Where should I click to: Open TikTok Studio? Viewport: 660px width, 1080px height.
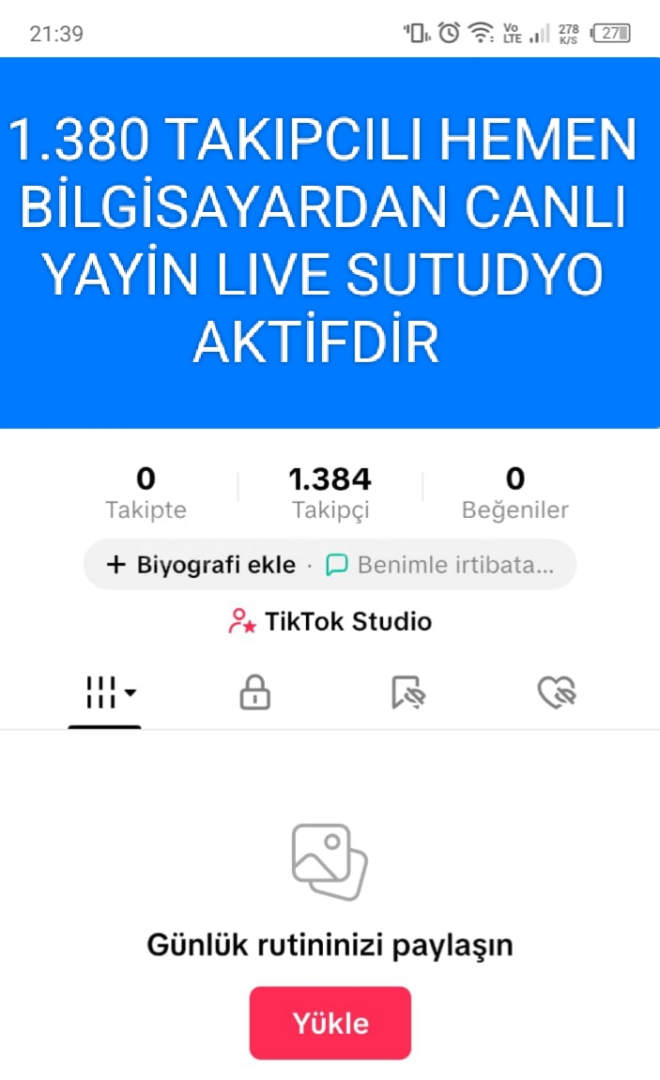[x=330, y=622]
